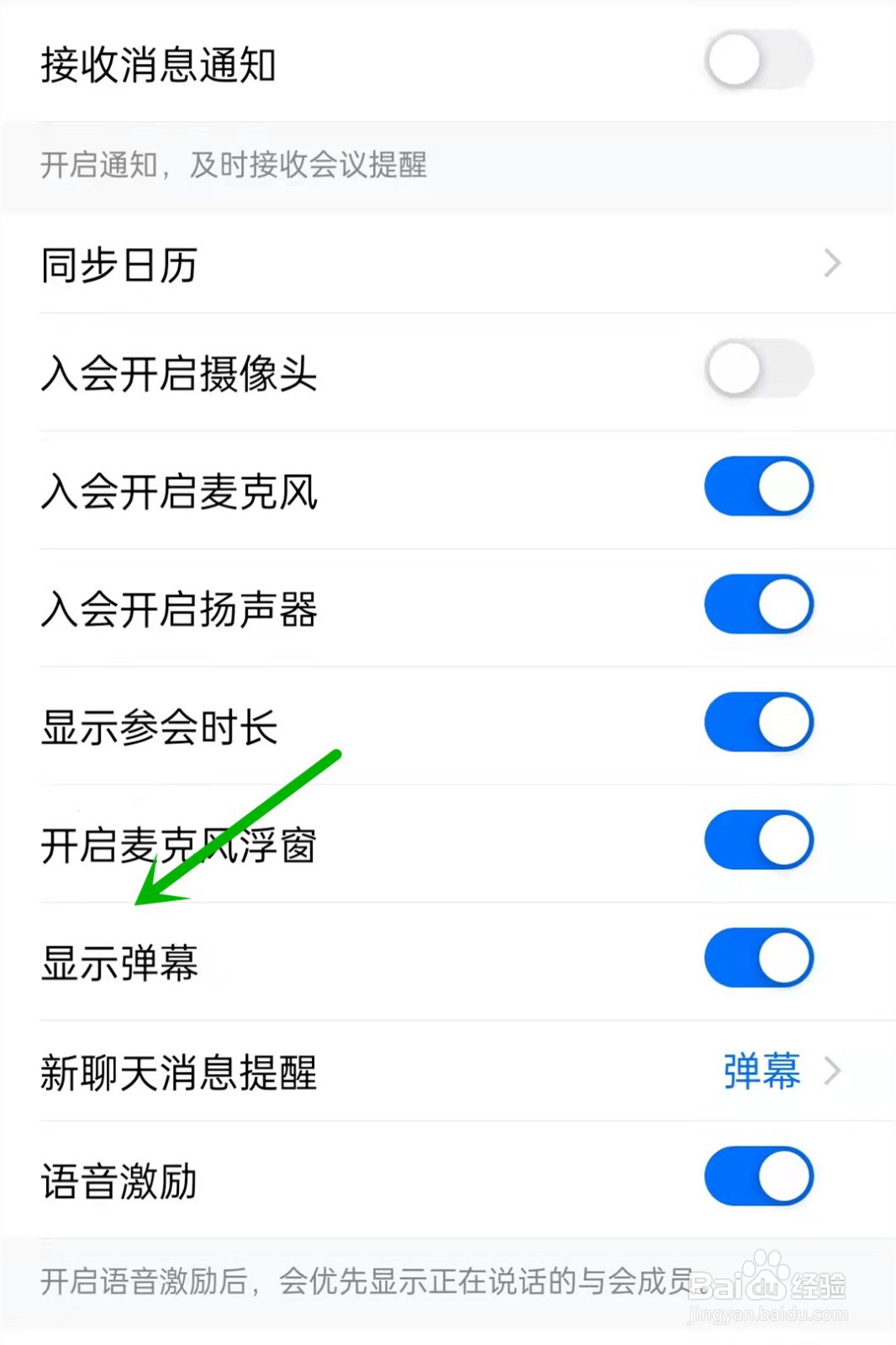The height and width of the screenshot is (1345, 896).
Task: Disable 入会开启麦克风 switch
Action: 757,485
